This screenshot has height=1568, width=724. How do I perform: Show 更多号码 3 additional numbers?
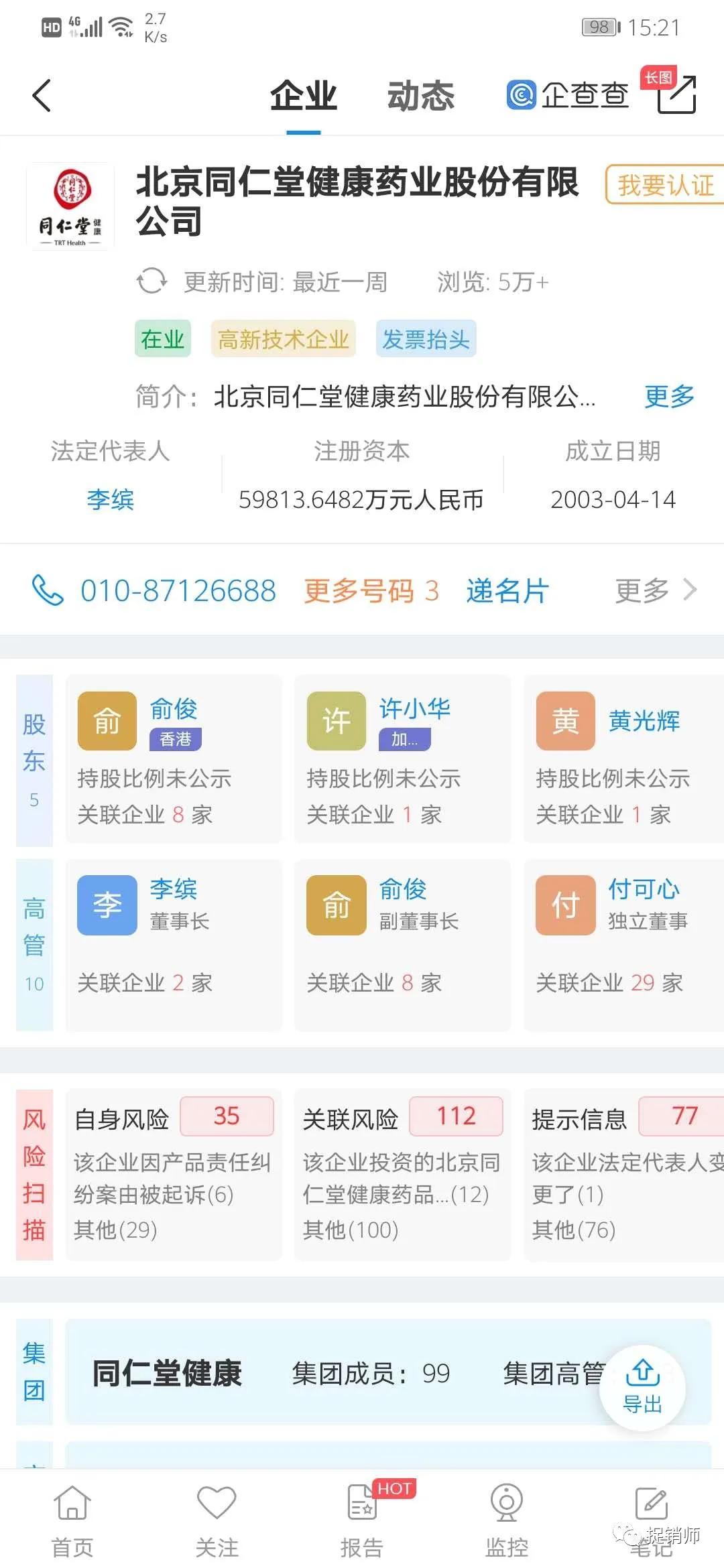370,590
